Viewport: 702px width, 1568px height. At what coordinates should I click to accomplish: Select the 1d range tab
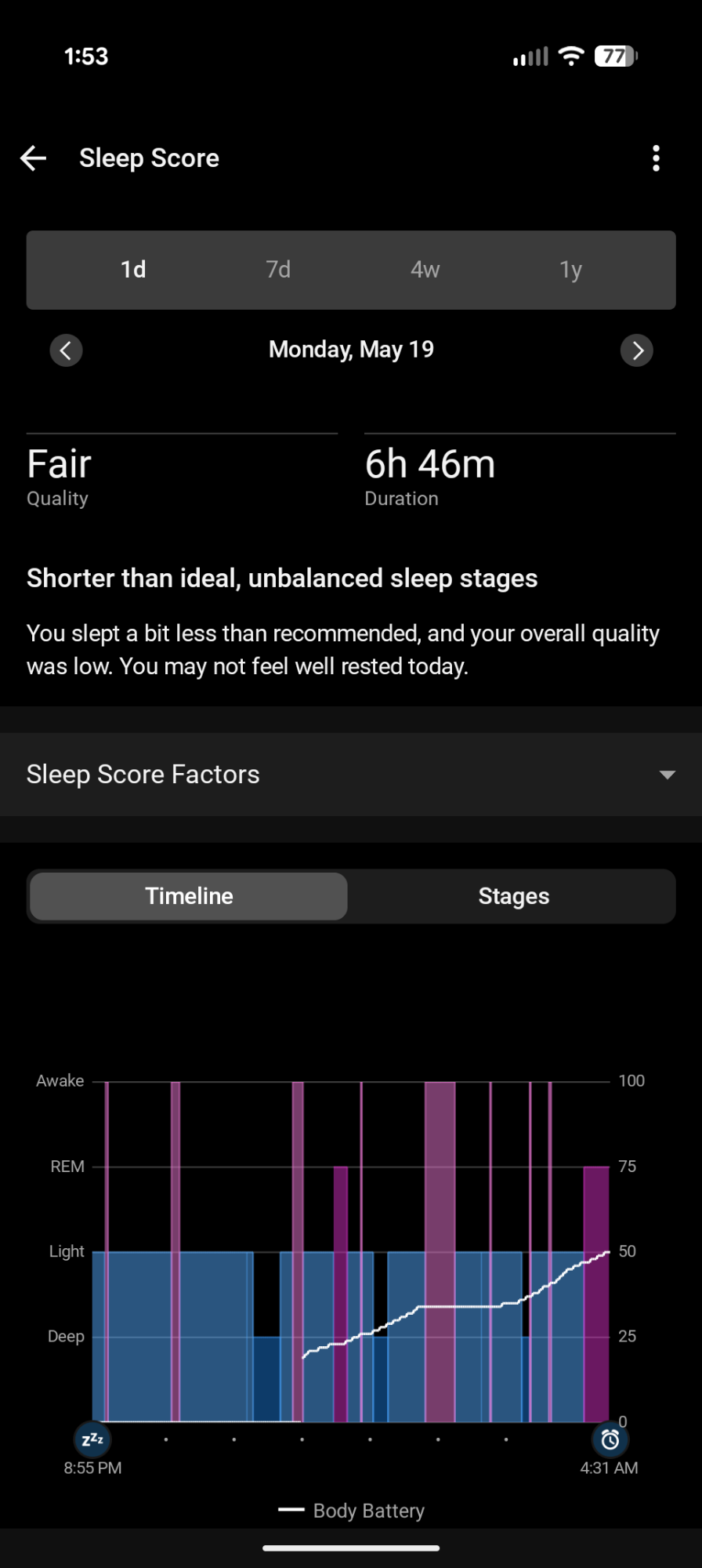pos(133,270)
